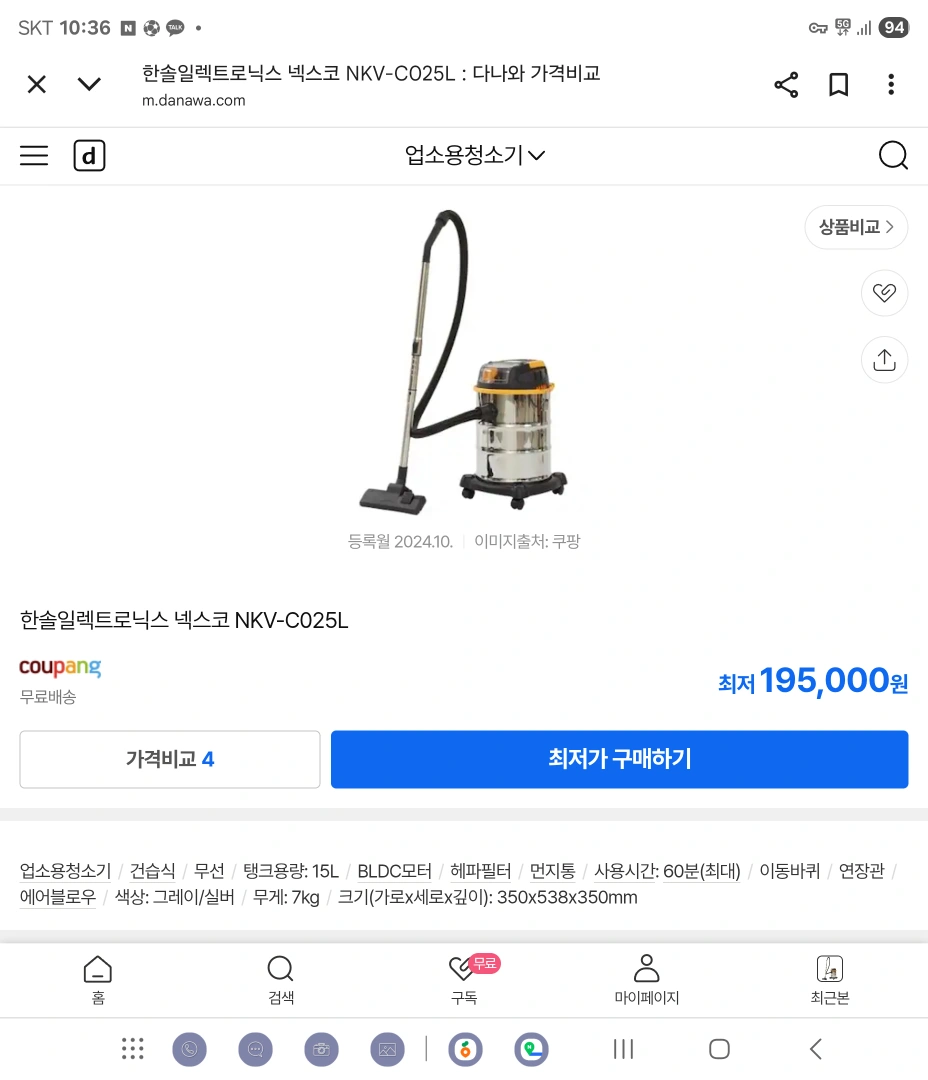Open 가격비교 4 price comparison

tap(170, 759)
